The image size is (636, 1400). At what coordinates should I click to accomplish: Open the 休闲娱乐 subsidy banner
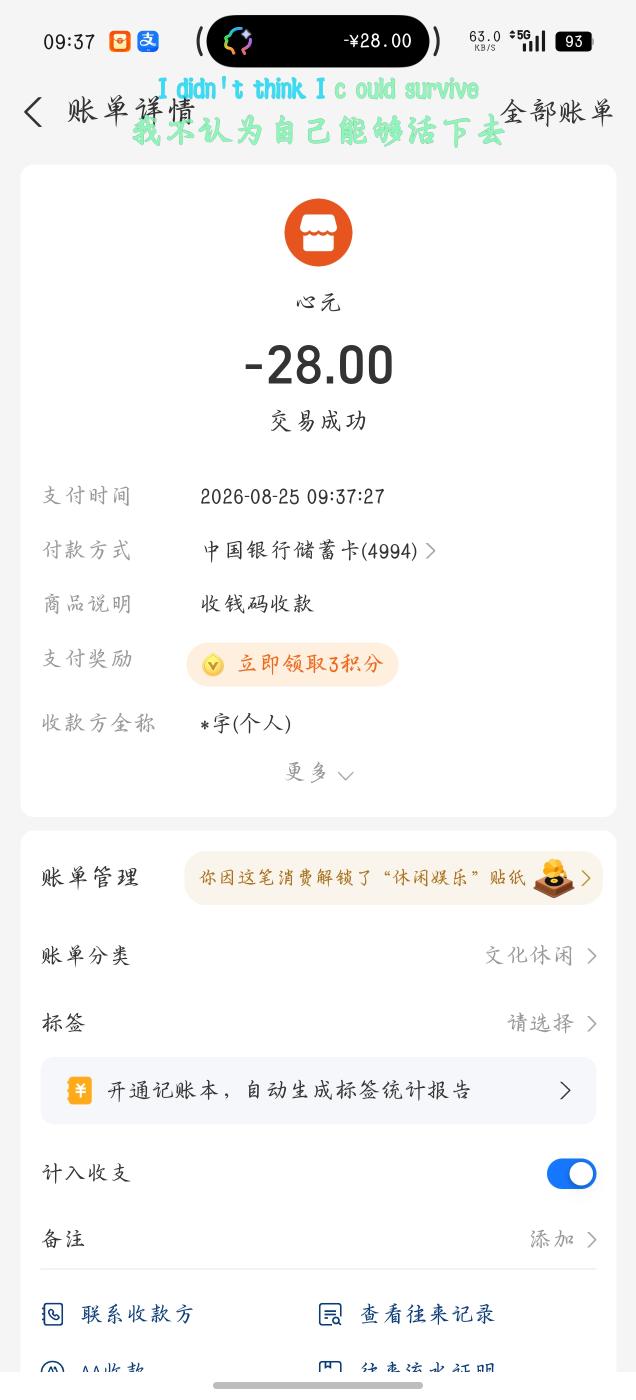tap(394, 878)
